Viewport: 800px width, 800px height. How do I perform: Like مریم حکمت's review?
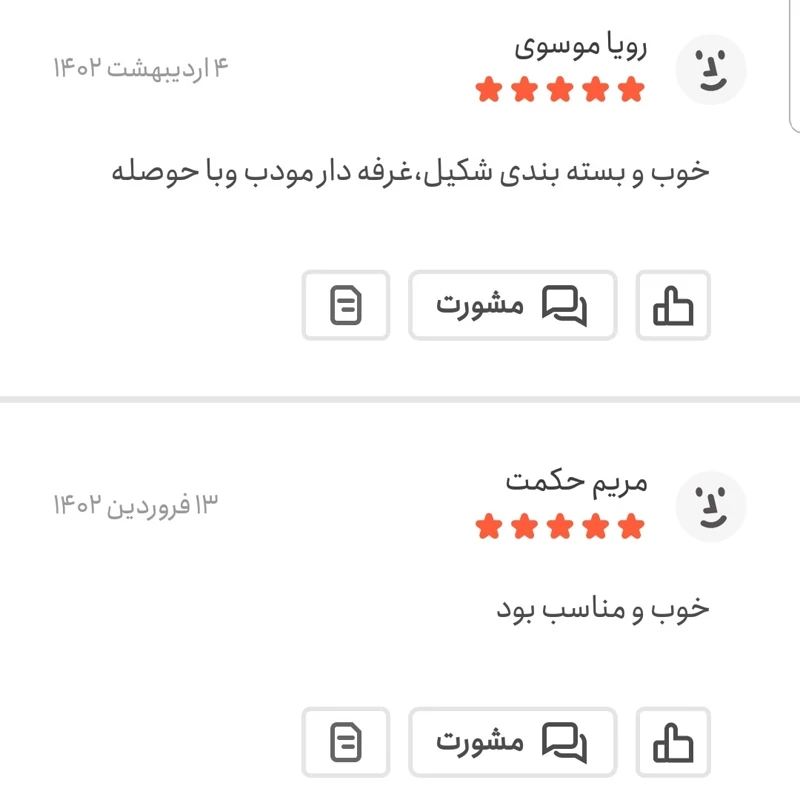(x=673, y=742)
